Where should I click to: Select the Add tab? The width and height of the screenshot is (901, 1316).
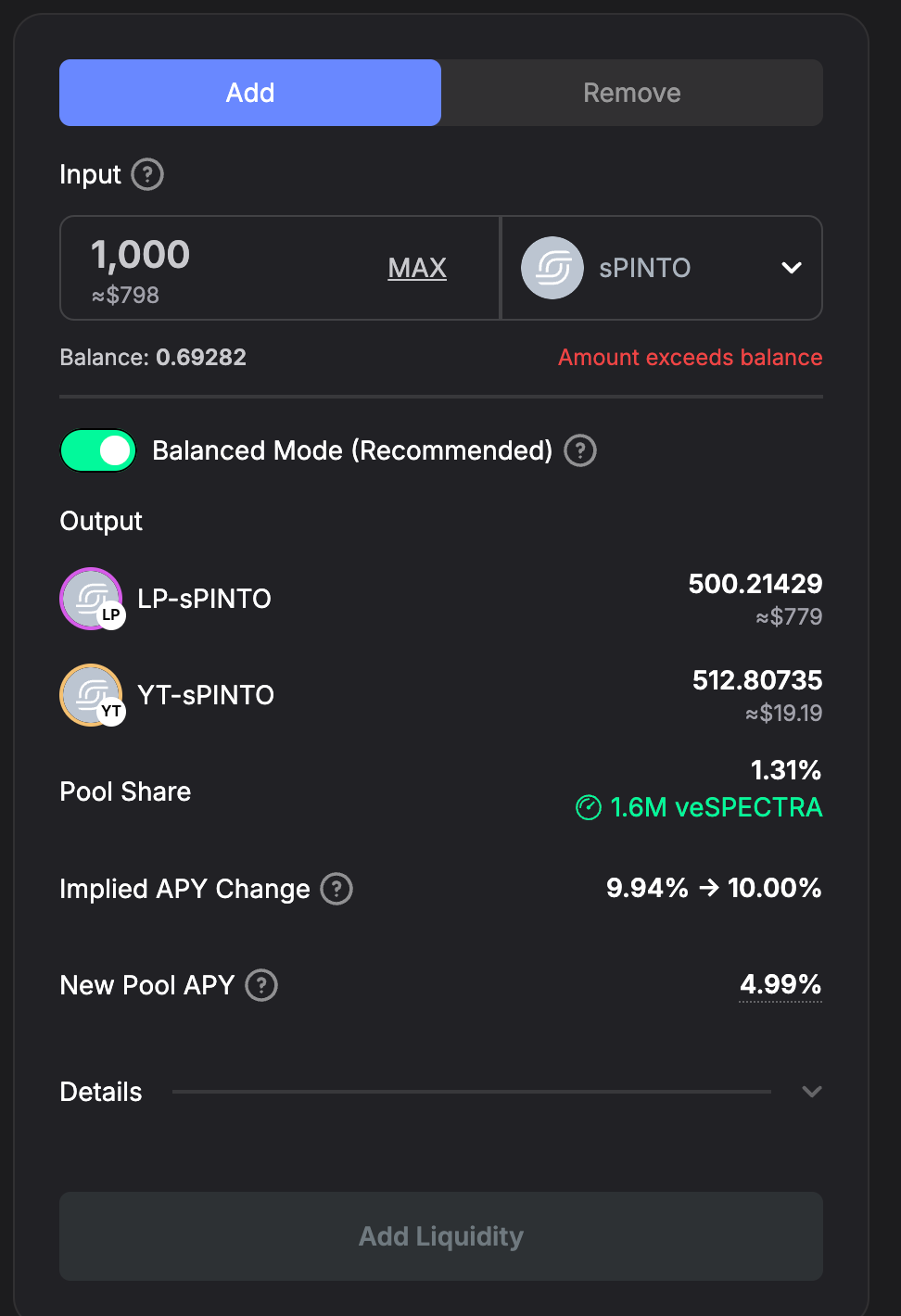[x=250, y=93]
